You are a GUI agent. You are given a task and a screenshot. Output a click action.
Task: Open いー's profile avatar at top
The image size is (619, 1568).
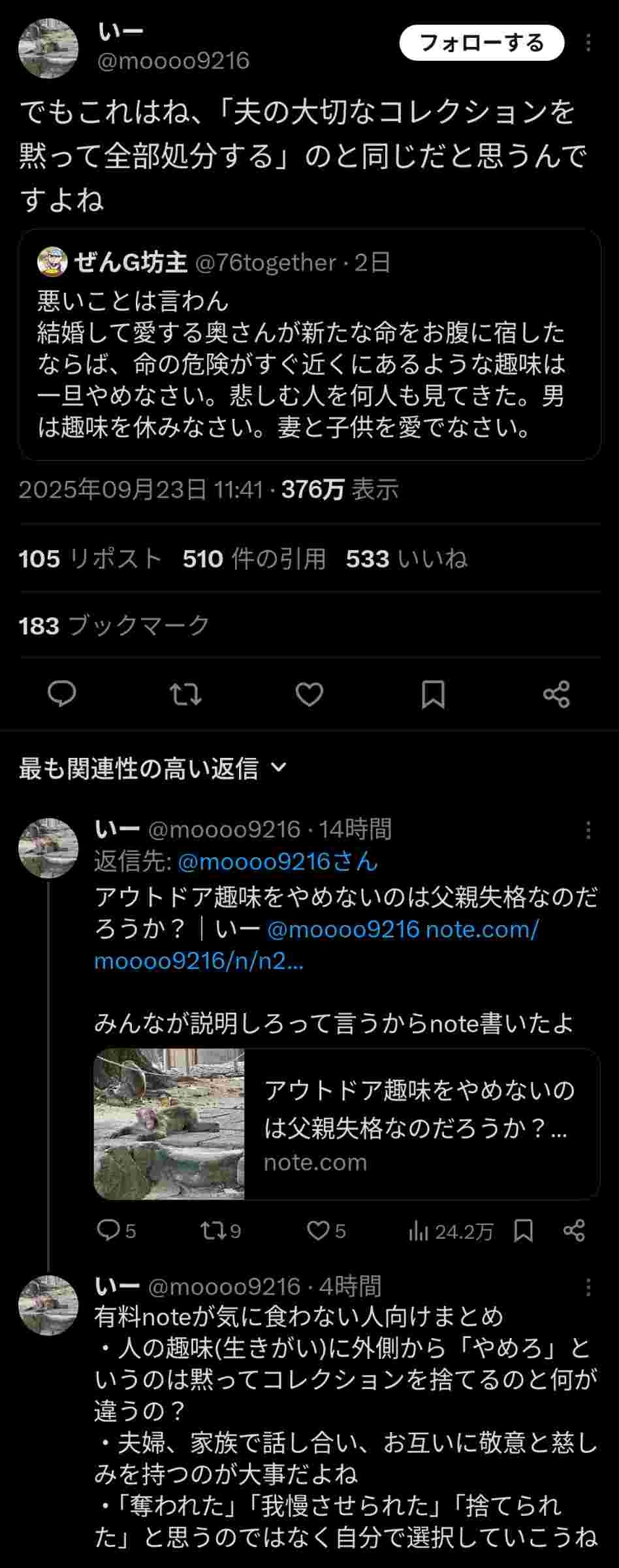pos(48,48)
